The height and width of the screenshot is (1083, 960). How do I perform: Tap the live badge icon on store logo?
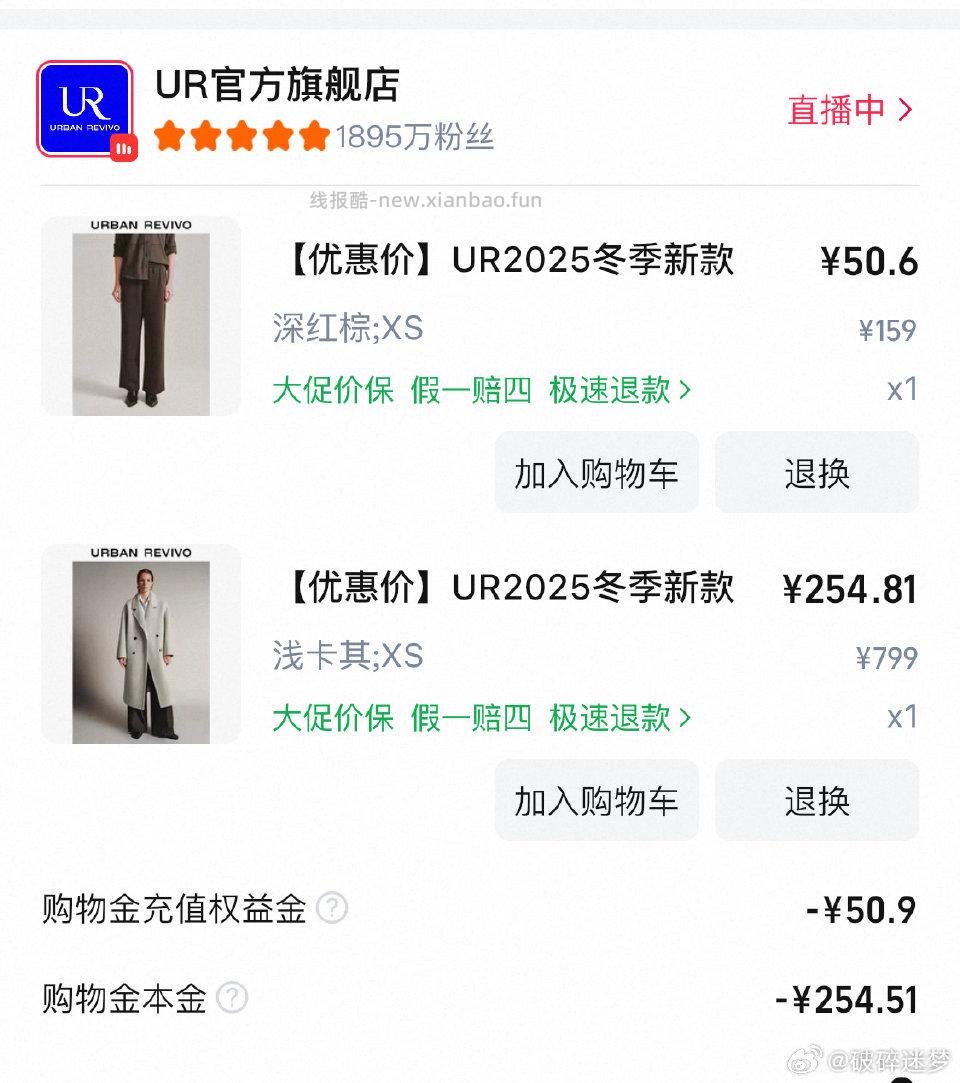pos(122,148)
